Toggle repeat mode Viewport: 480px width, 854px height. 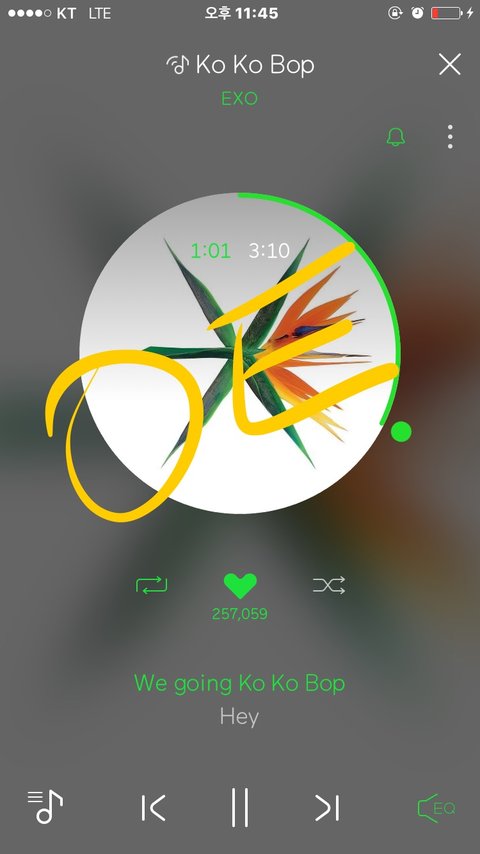tap(151, 585)
